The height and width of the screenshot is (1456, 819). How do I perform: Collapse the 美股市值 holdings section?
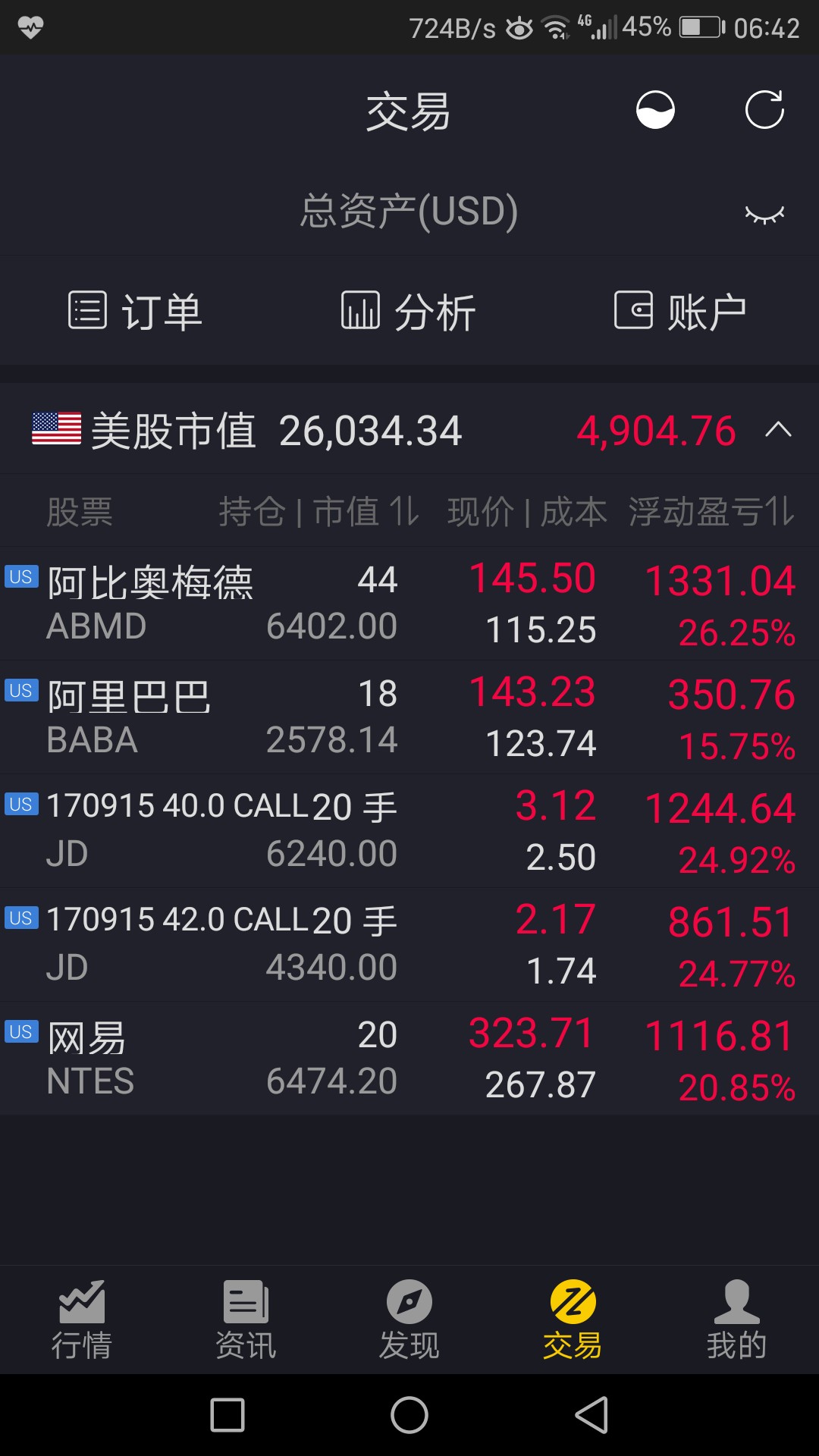coord(778,430)
